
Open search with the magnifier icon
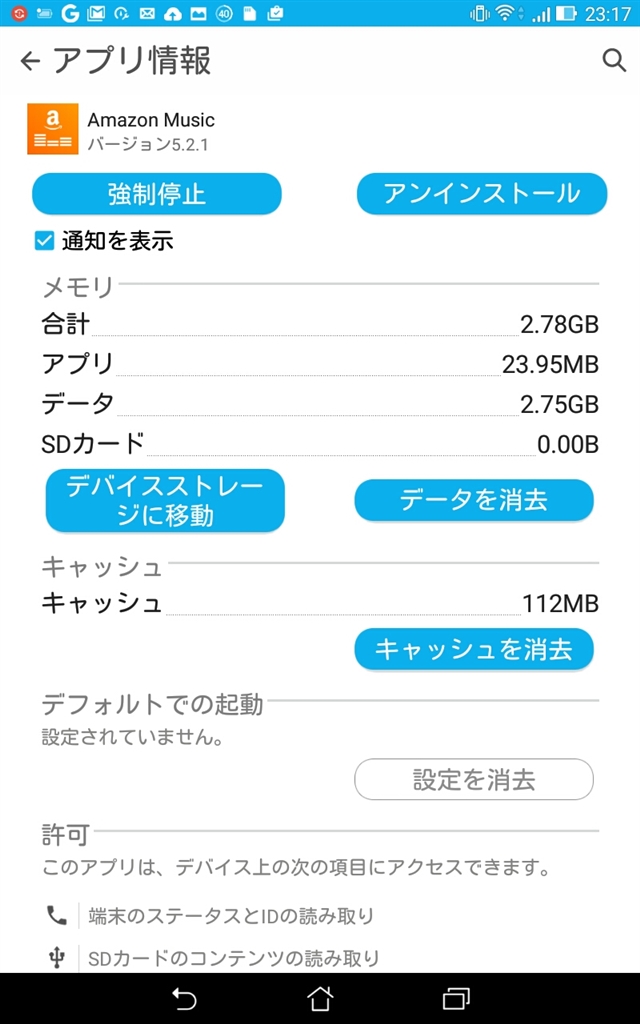pyautogui.click(x=613, y=60)
